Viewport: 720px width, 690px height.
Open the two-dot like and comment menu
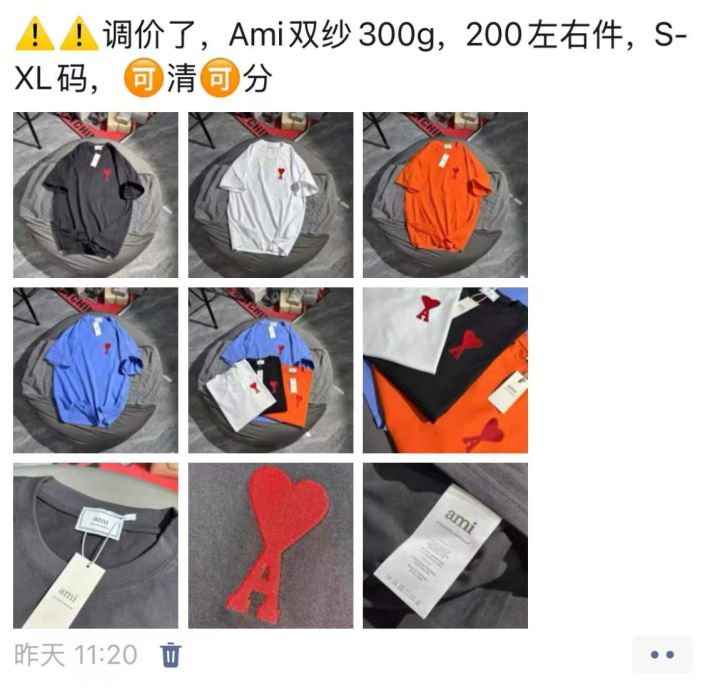click(662, 655)
